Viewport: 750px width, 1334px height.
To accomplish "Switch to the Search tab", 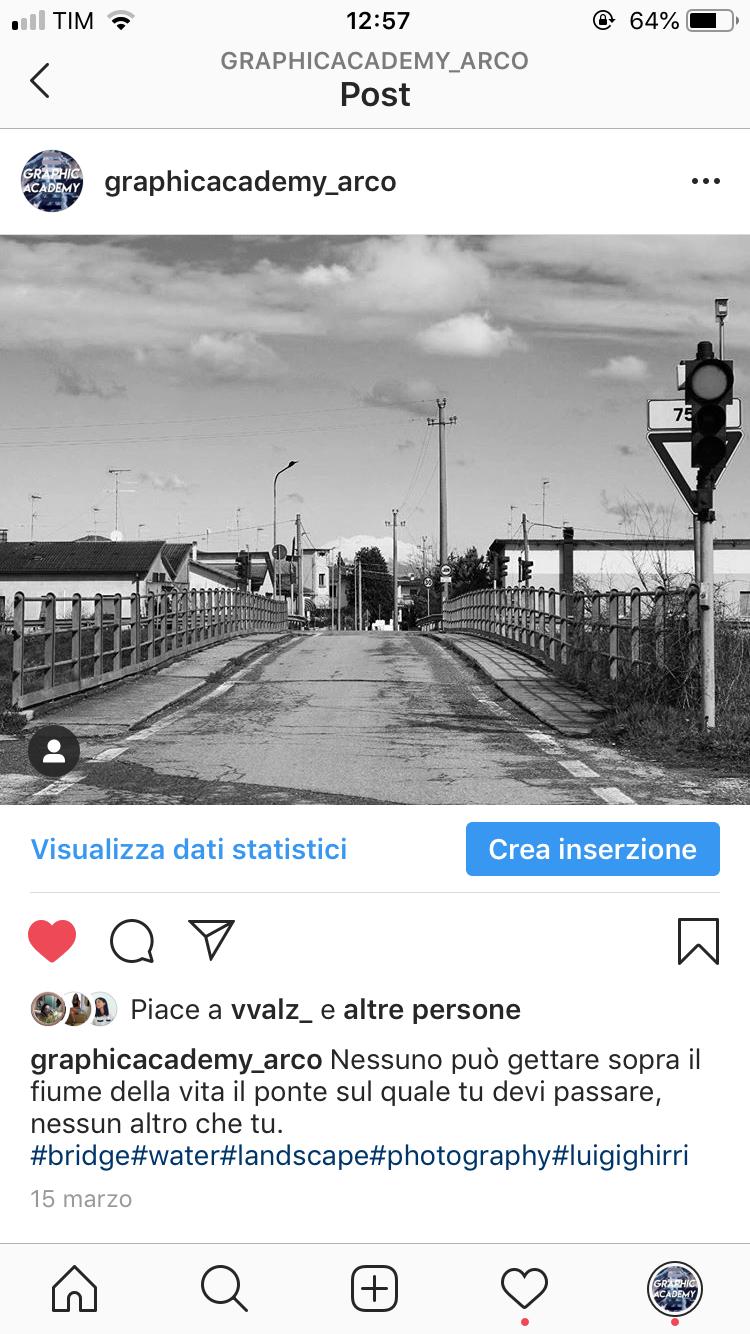I will tap(225, 1288).
